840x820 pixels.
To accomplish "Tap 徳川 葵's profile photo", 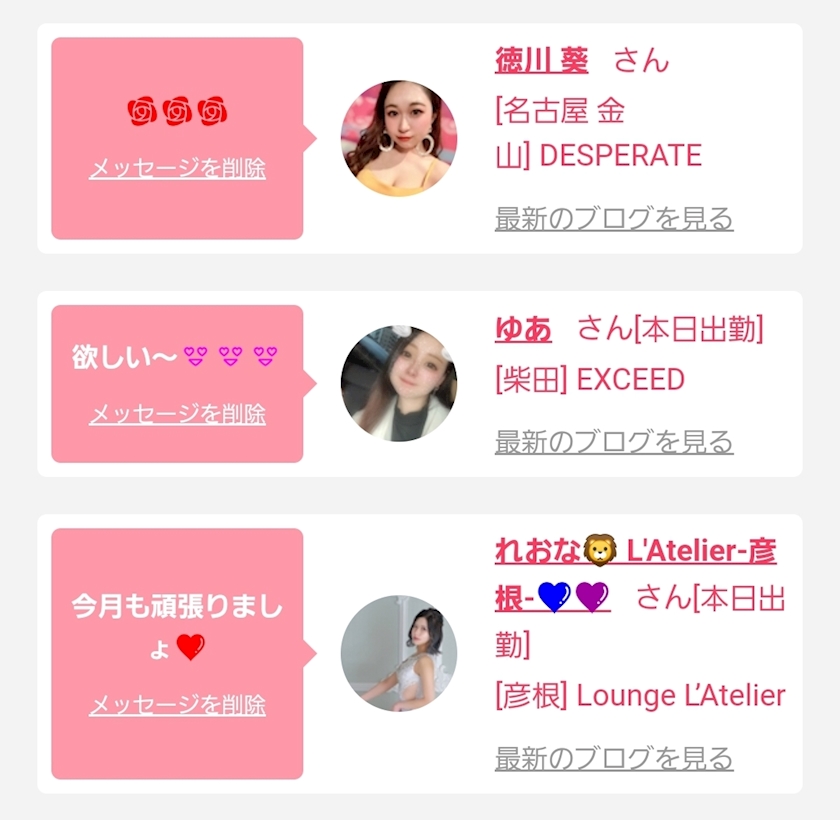I will [x=398, y=138].
